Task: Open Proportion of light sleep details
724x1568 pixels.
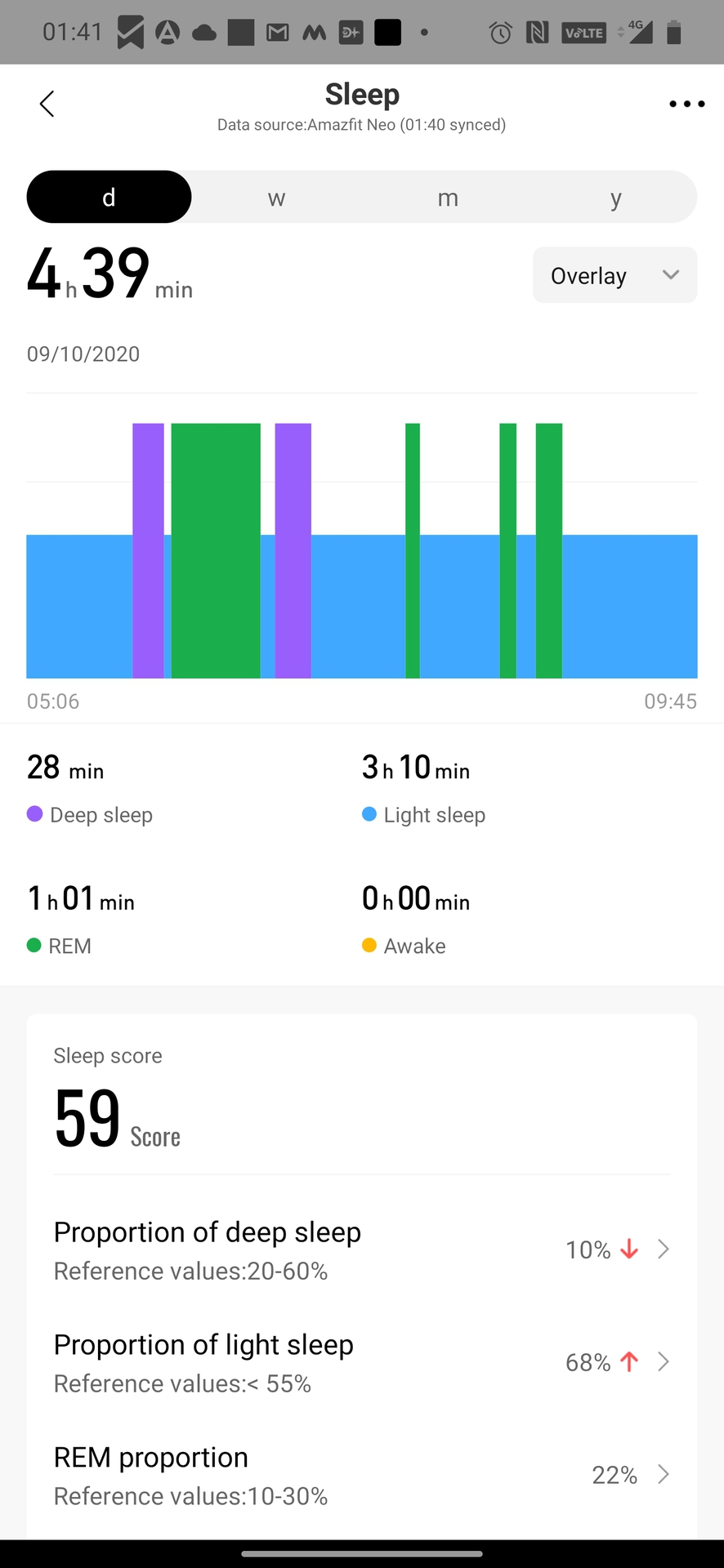Action: click(x=362, y=1362)
